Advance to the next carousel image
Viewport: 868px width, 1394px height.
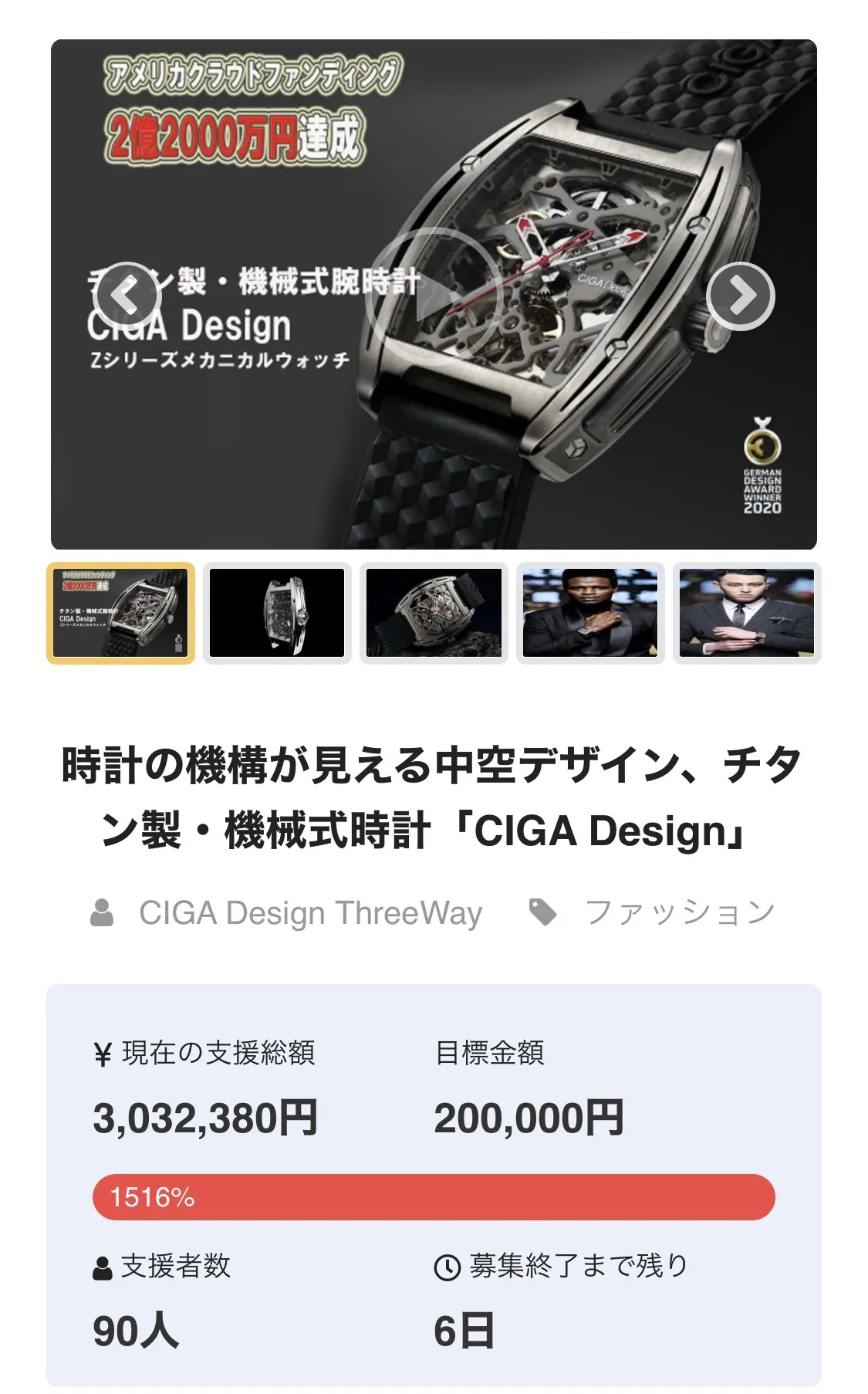pyautogui.click(x=740, y=296)
